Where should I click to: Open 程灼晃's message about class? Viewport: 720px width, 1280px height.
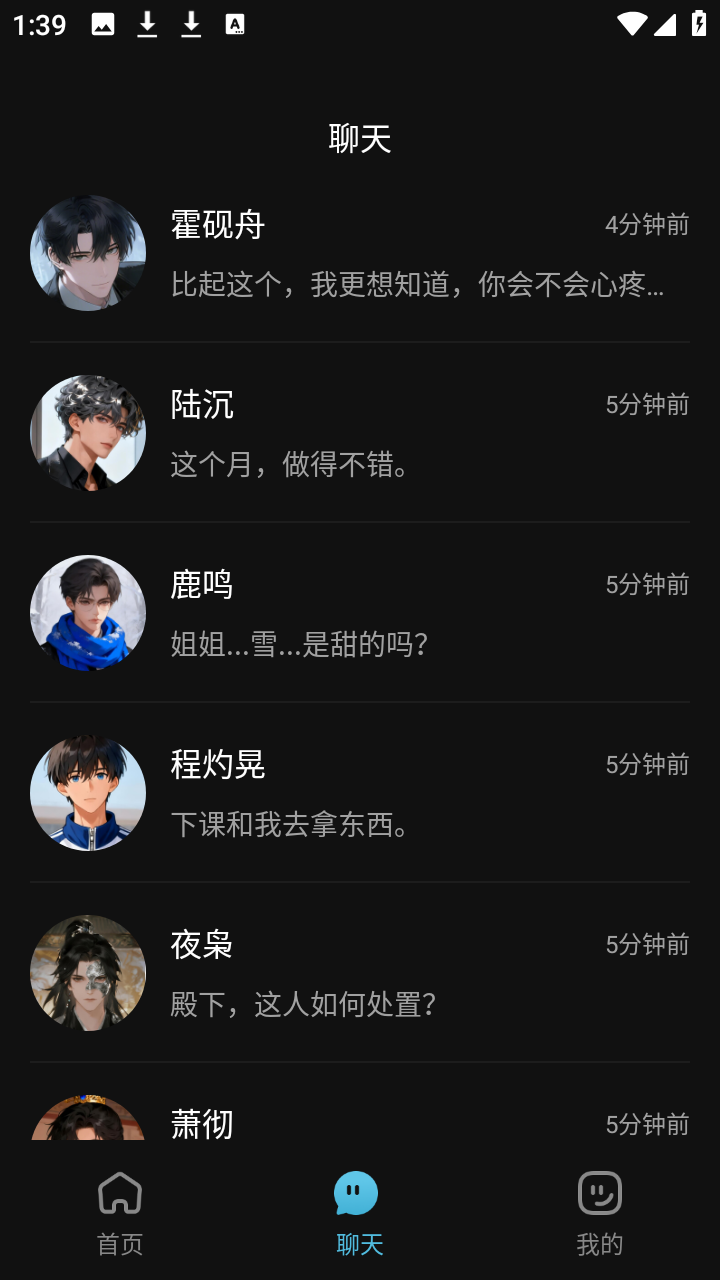pos(400,792)
